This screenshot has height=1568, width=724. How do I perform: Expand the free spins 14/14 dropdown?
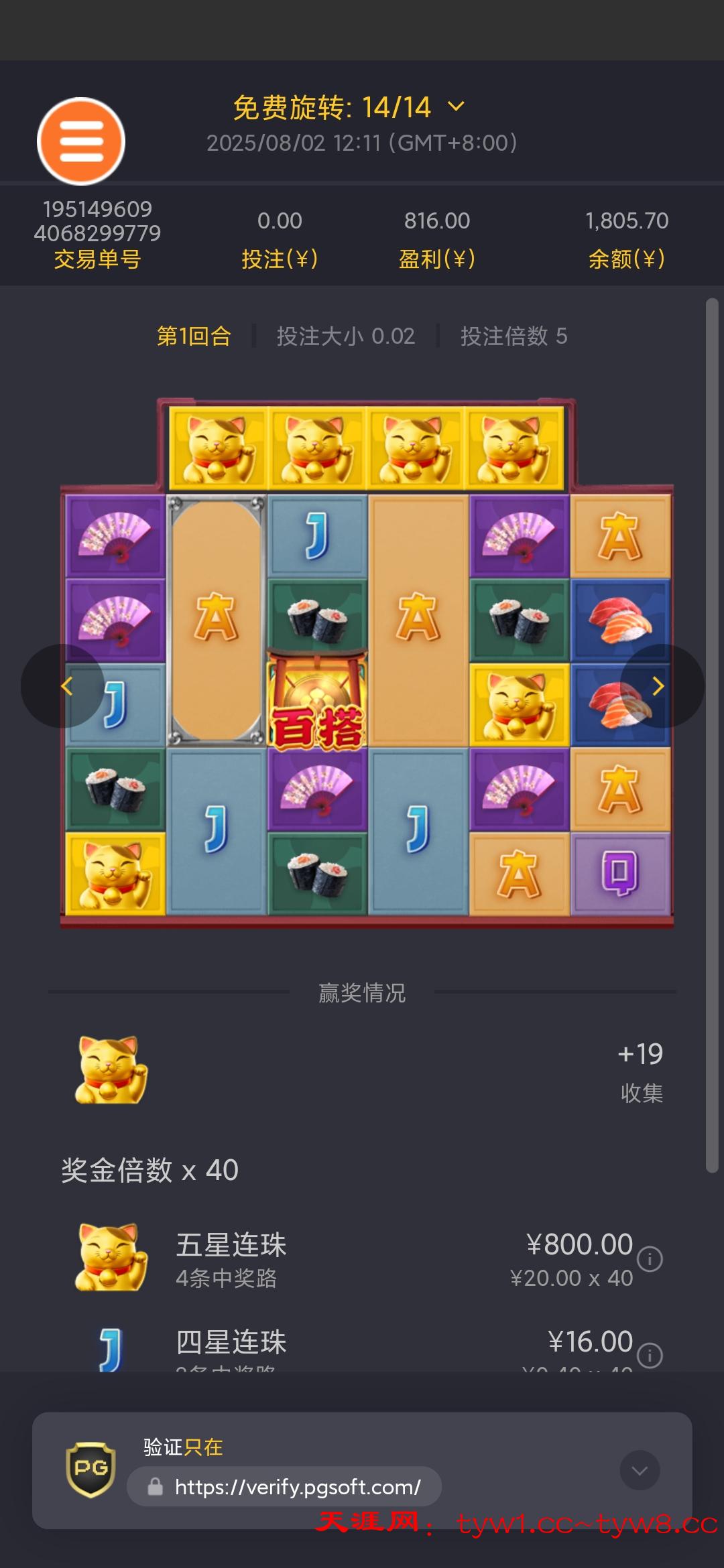coord(456,107)
